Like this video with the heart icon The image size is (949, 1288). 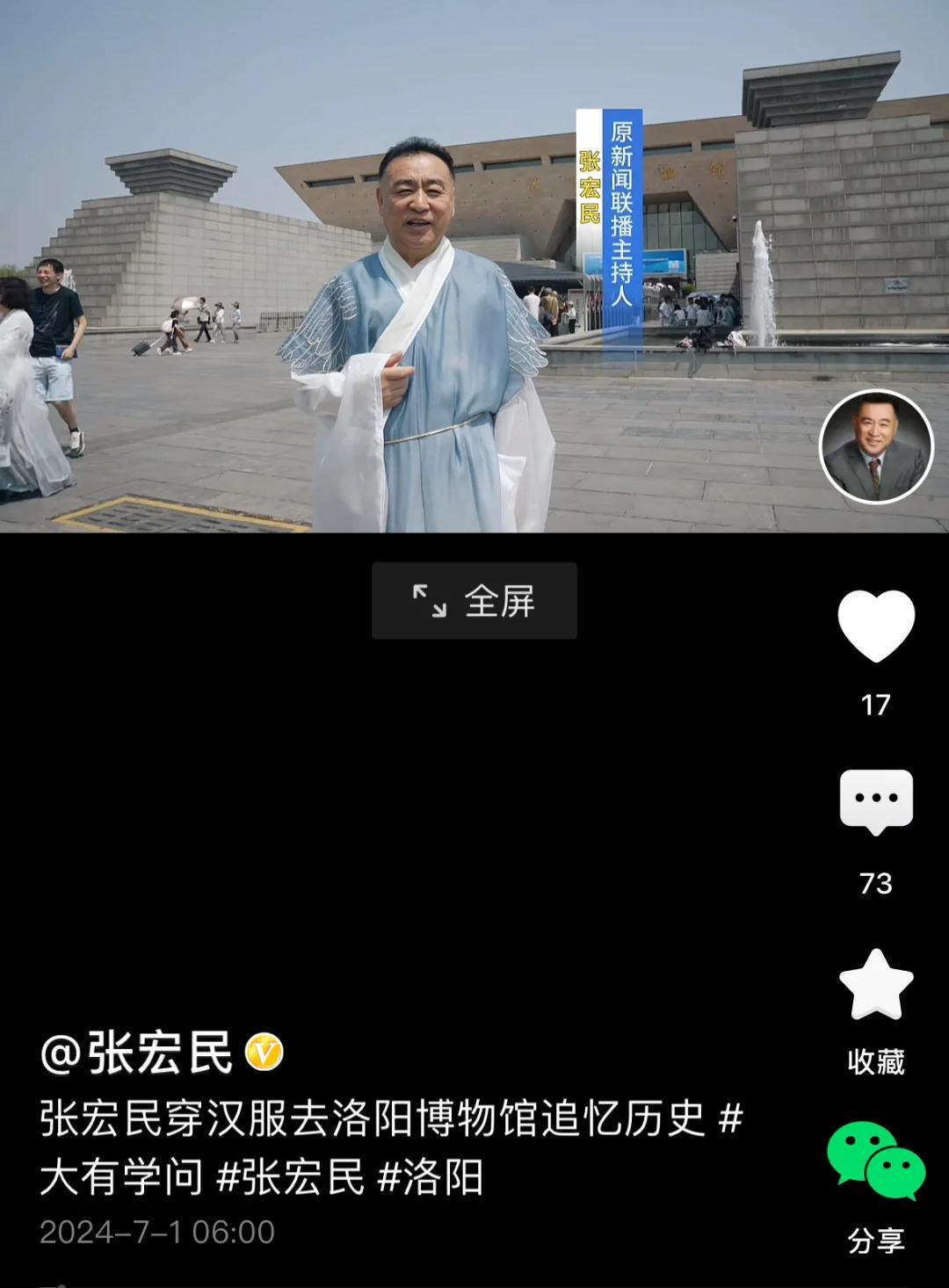[x=876, y=626]
